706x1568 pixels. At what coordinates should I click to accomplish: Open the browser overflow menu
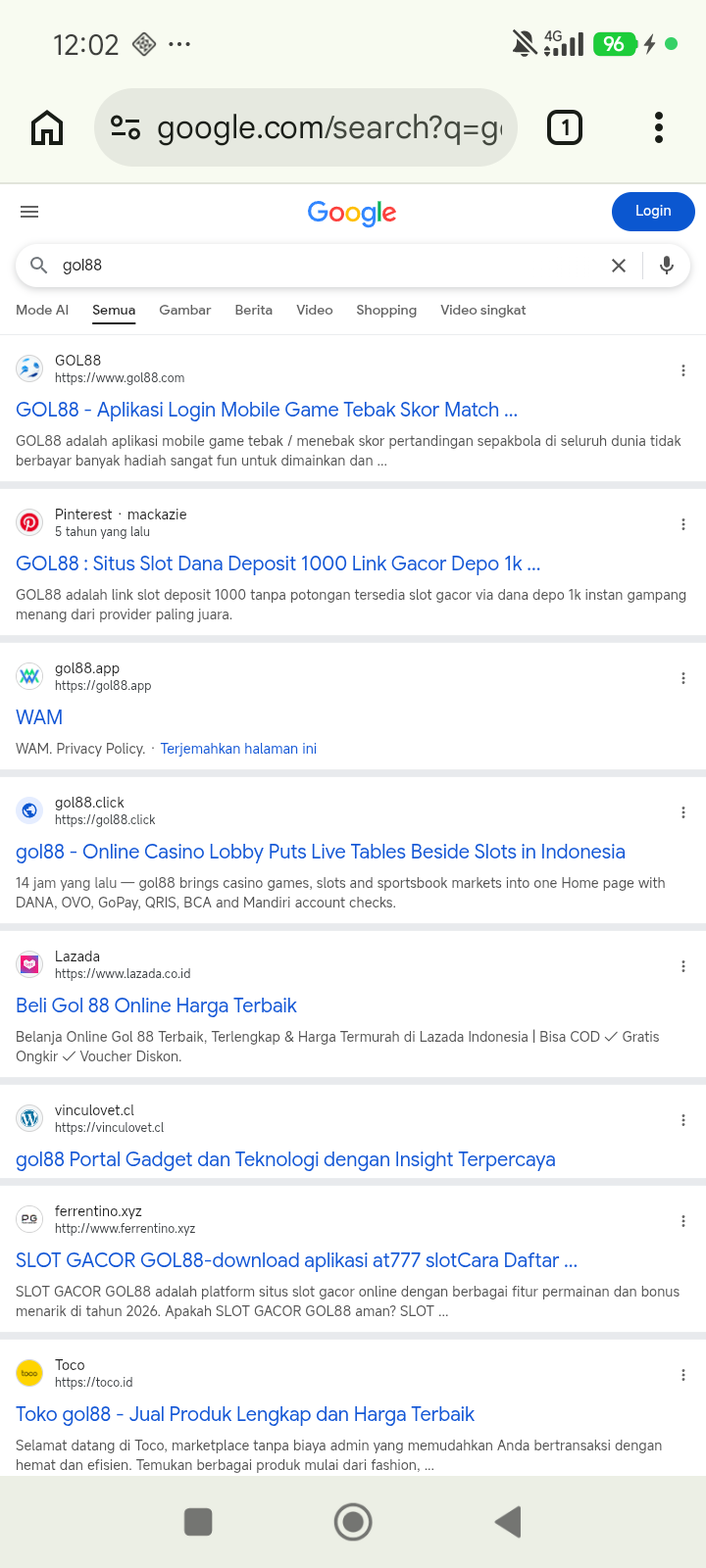coord(659,127)
